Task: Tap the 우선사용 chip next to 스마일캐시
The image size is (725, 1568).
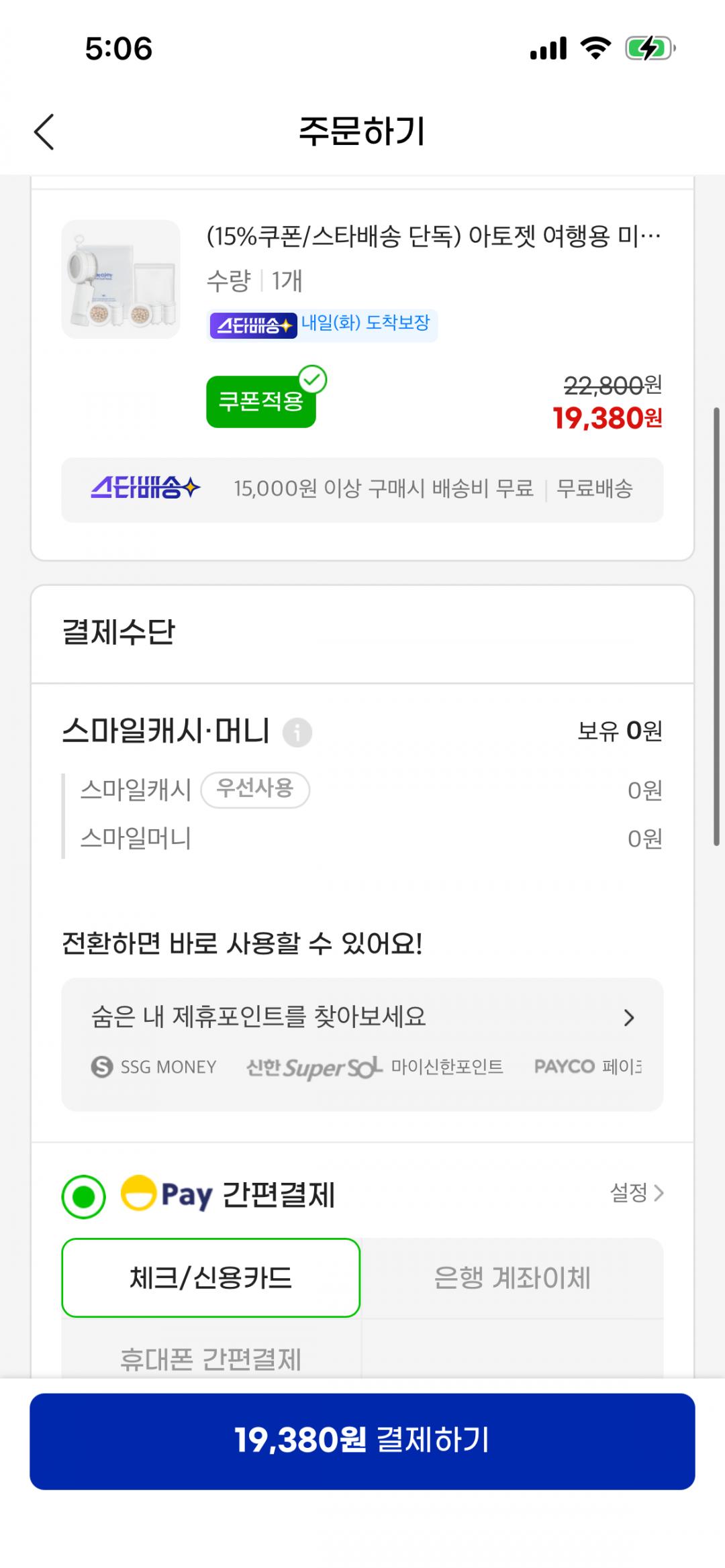Action: coord(255,789)
